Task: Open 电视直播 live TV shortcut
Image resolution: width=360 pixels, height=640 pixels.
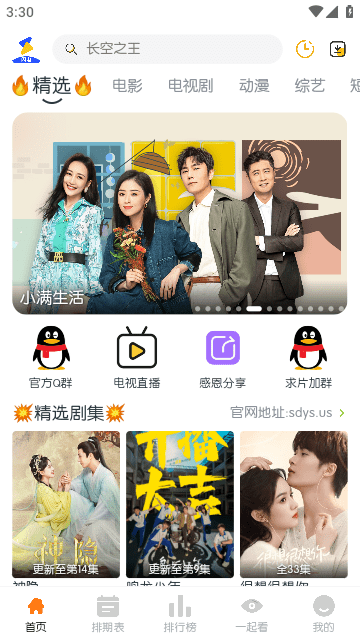Action: click(137, 358)
